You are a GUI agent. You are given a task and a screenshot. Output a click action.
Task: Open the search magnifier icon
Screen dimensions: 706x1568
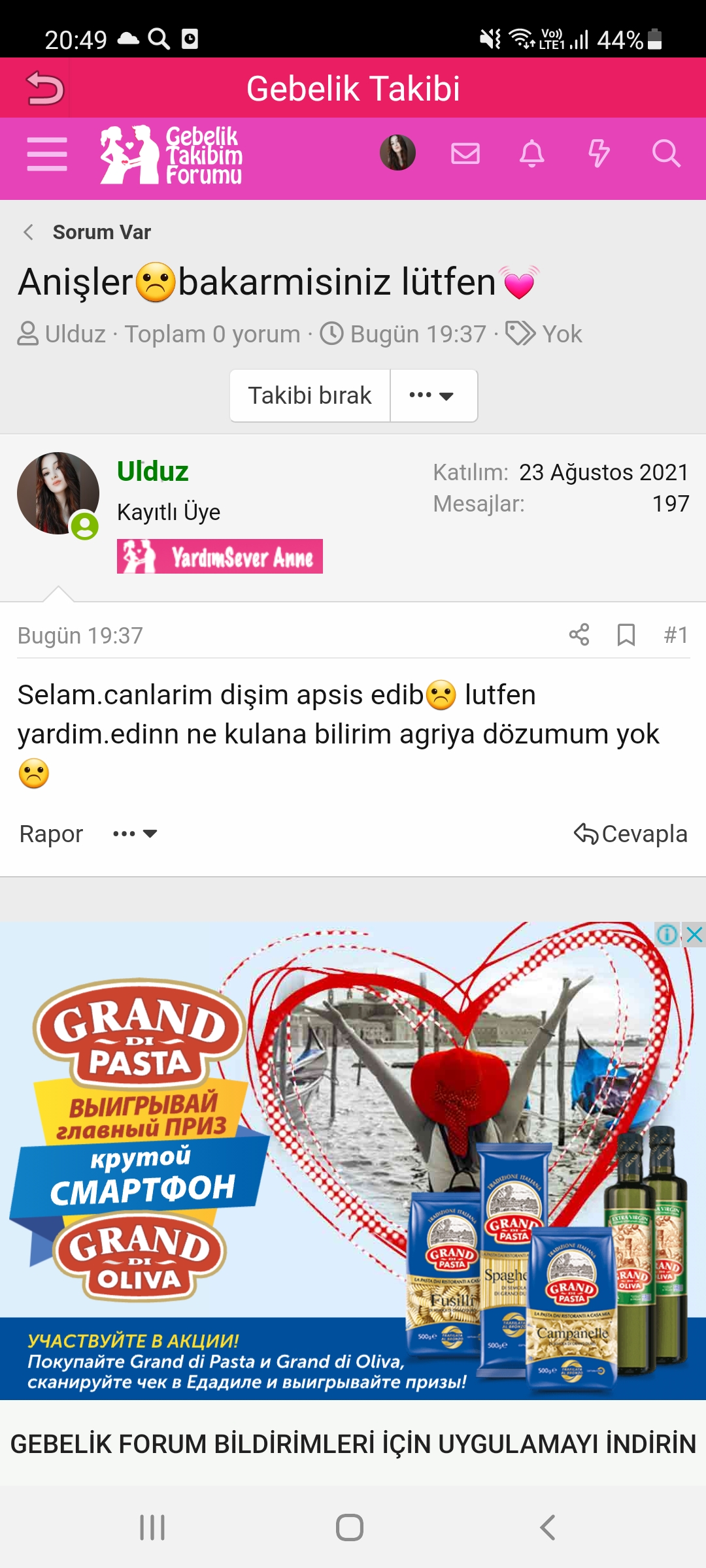tap(666, 154)
